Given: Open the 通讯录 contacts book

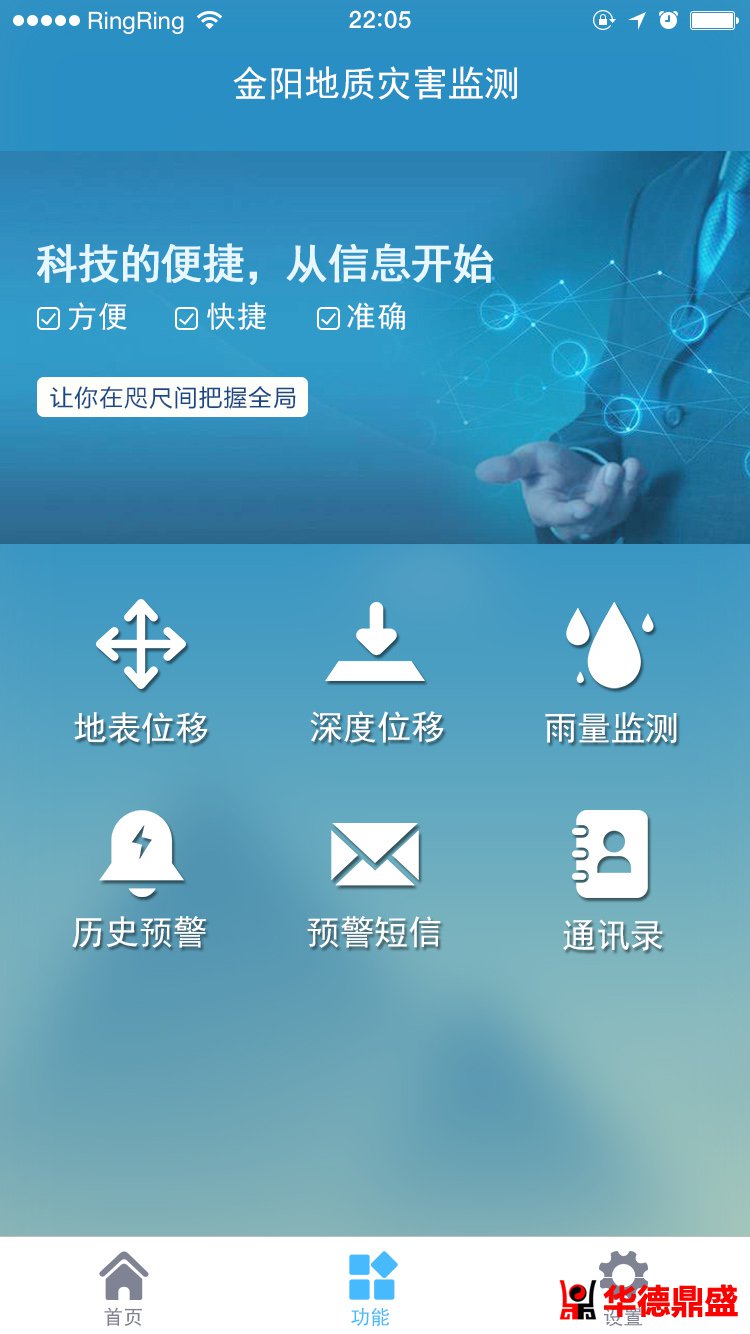Looking at the screenshot, I should tap(612, 880).
